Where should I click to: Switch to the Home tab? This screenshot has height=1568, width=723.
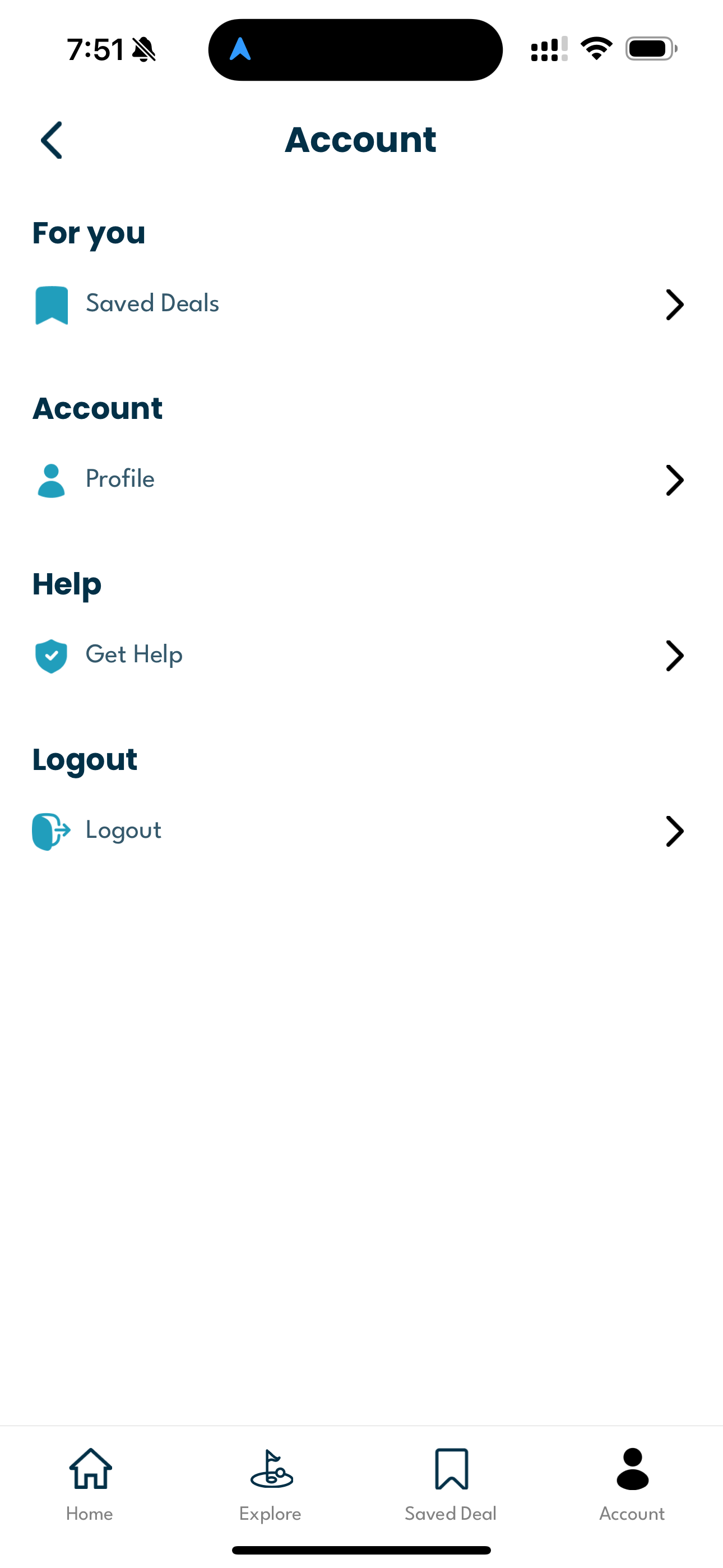point(90,1485)
